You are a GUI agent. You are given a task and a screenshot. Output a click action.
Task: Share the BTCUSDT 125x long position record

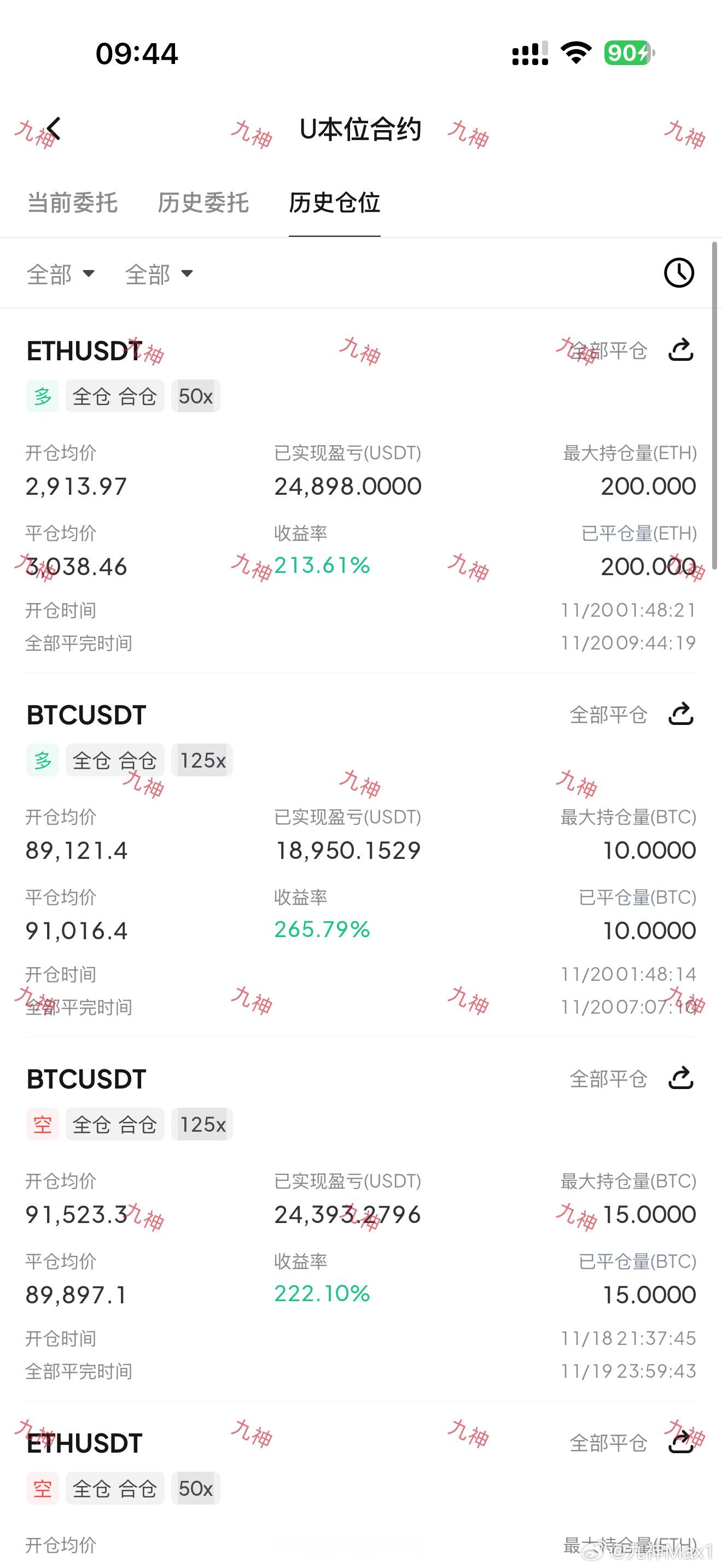point(680,713)
